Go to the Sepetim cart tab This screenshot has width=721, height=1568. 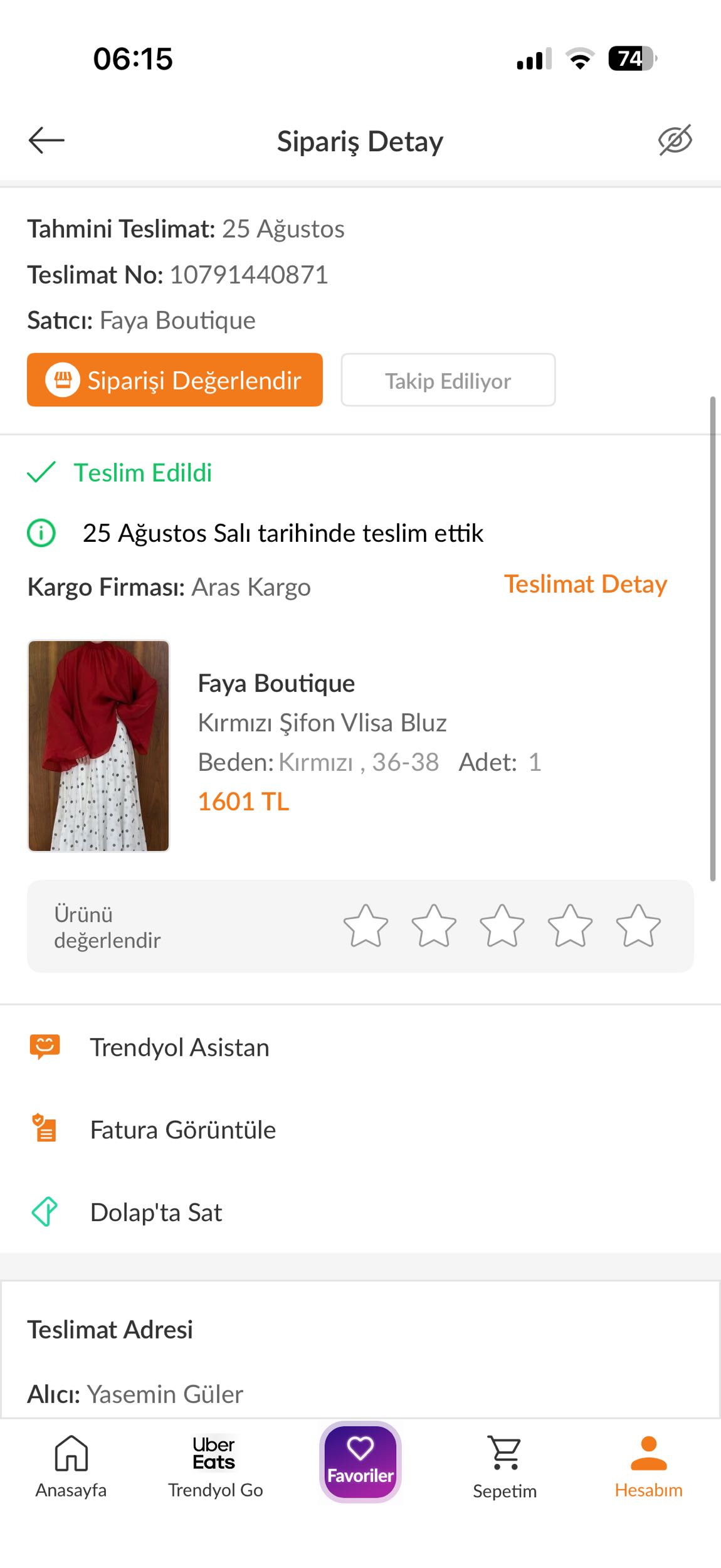[505, 1466]
